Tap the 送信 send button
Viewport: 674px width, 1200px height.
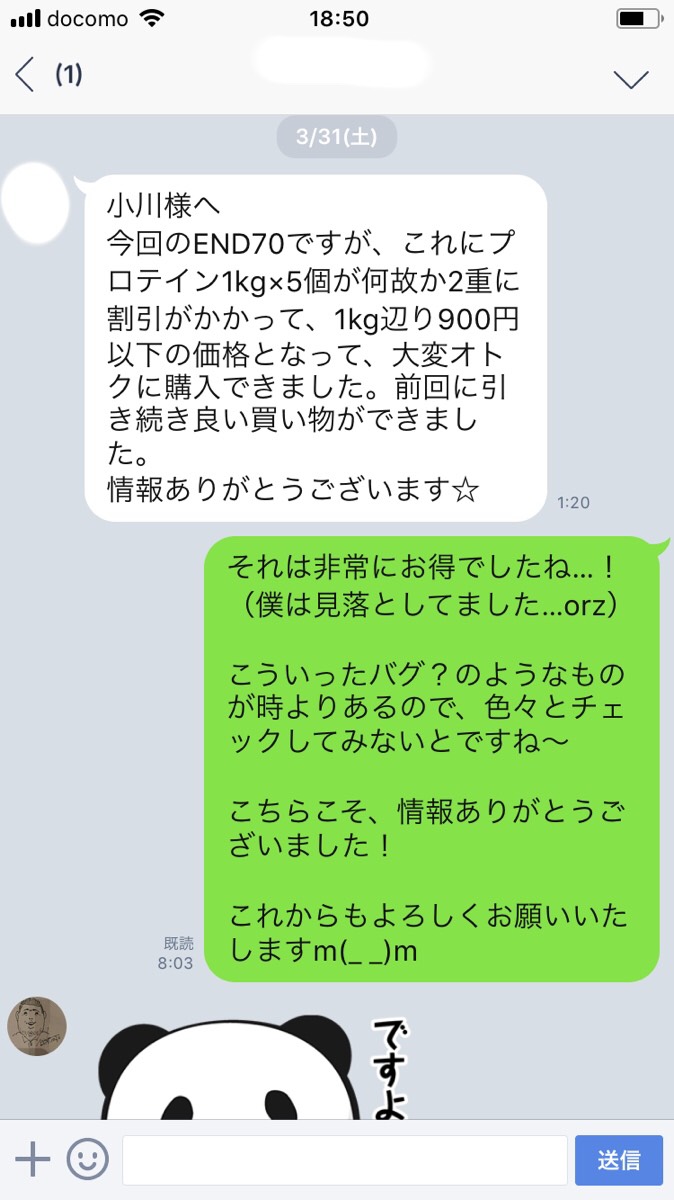pyautogui.click(x=618, y=1160)
